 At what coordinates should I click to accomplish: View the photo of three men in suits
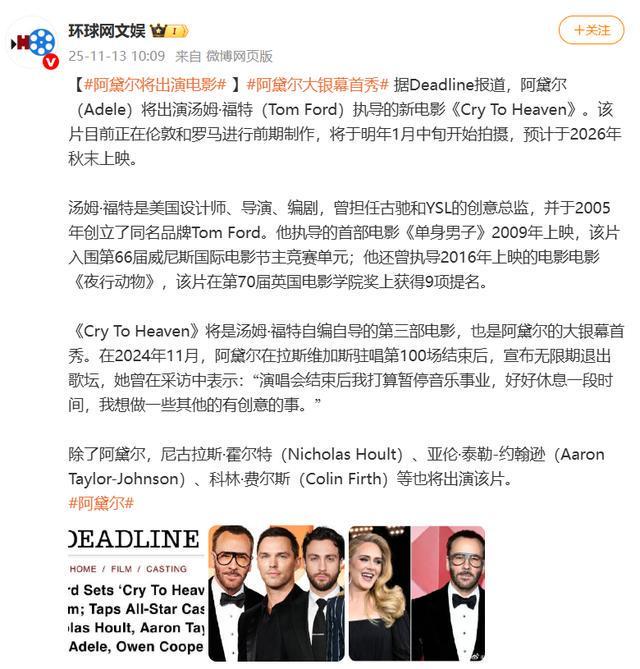click(x=276, y=593)
